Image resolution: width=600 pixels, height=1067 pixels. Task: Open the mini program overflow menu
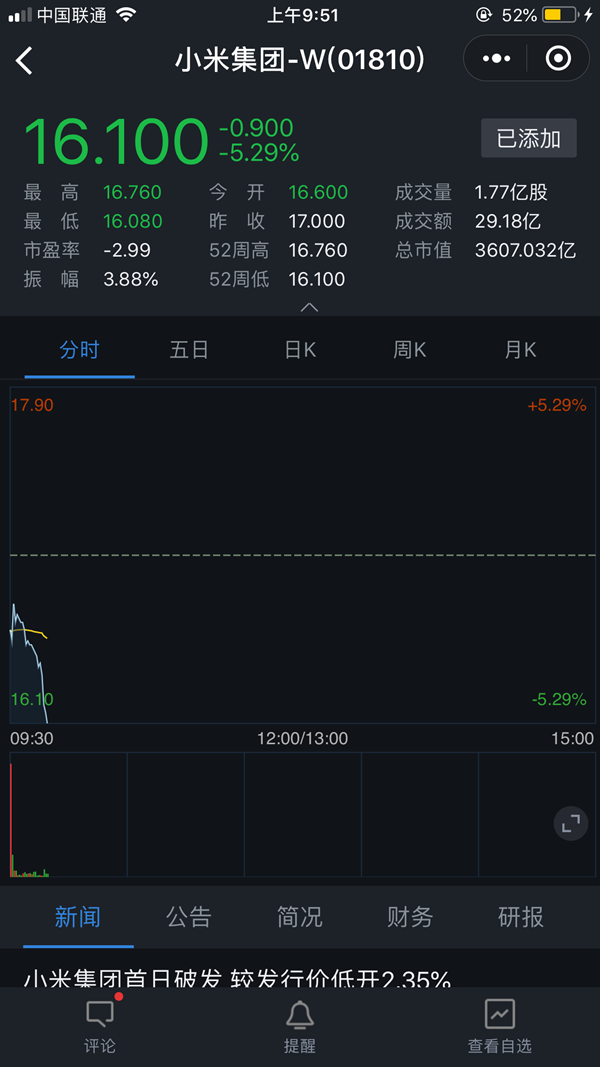point(496,59)
